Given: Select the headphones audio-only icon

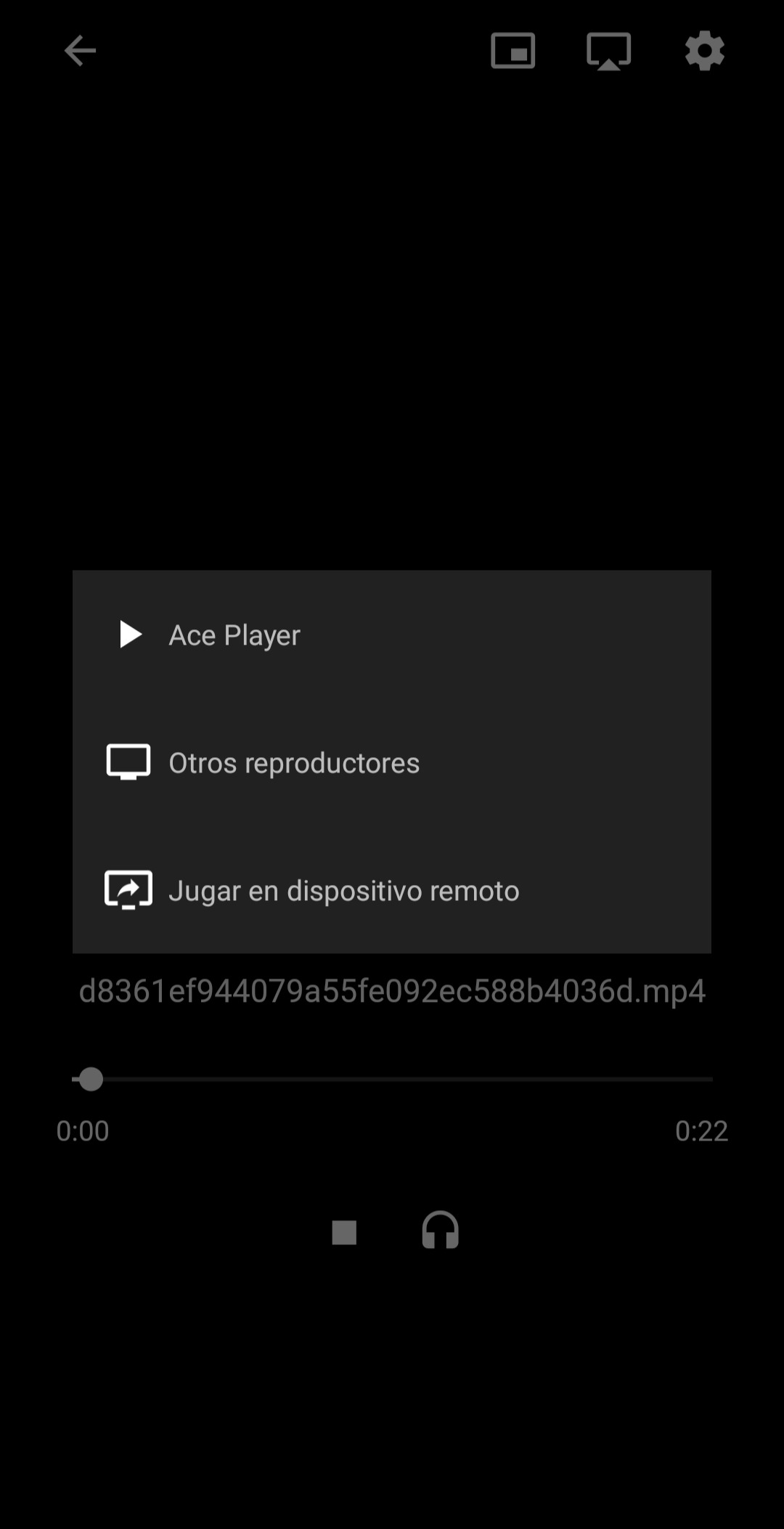Looking at the screenshot, I should point(441,1231).
